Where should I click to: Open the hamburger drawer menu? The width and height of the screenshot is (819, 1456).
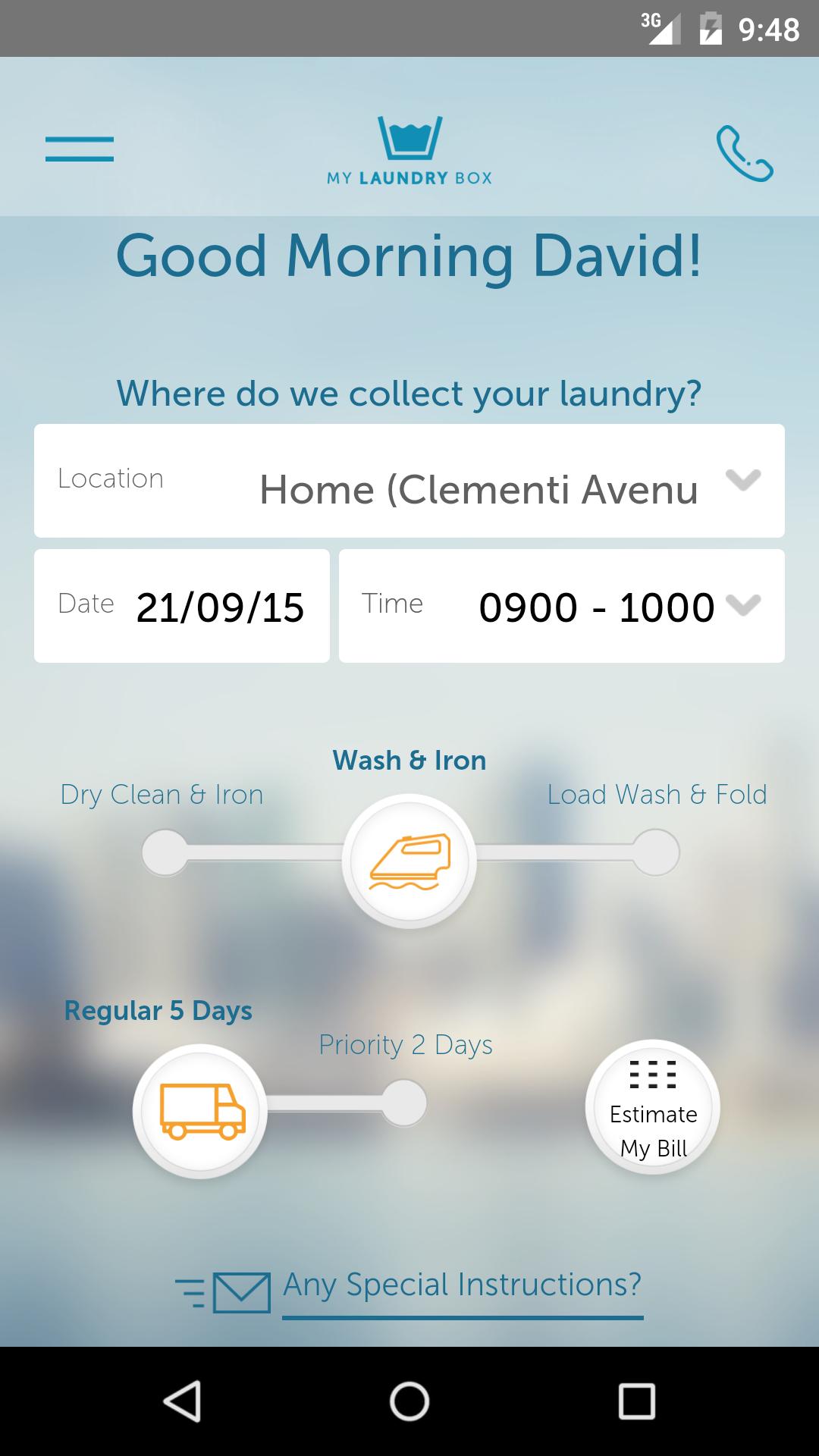[x=80, y=149]
